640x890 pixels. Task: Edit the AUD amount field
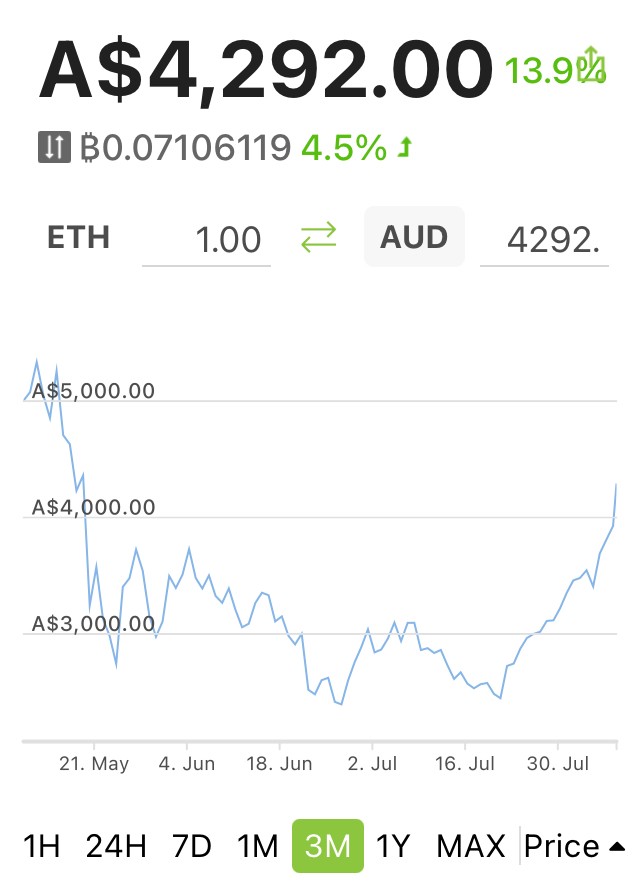pos(545,239)
